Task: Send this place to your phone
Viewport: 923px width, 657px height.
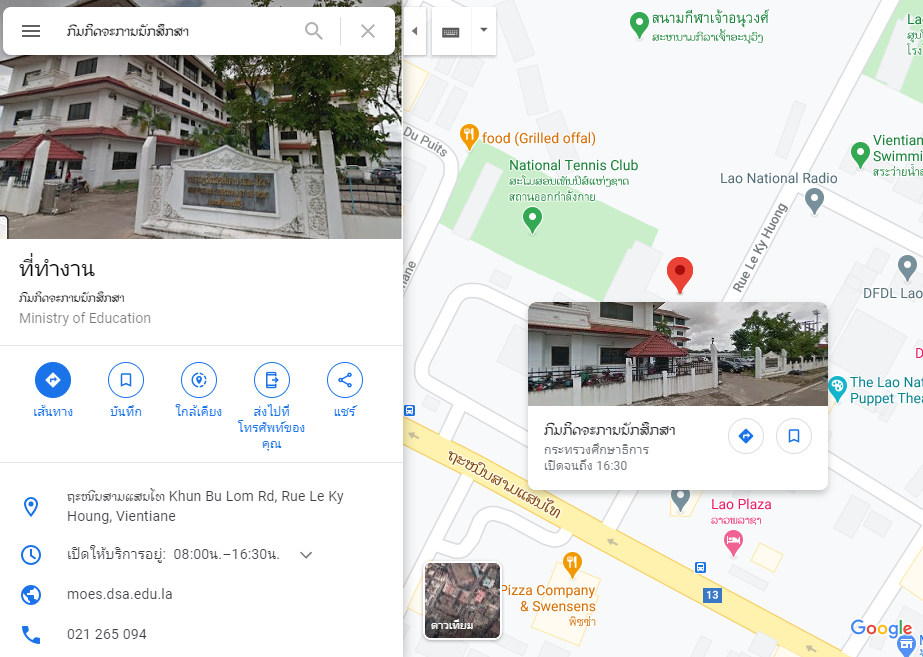Action: tap(271, 380)
